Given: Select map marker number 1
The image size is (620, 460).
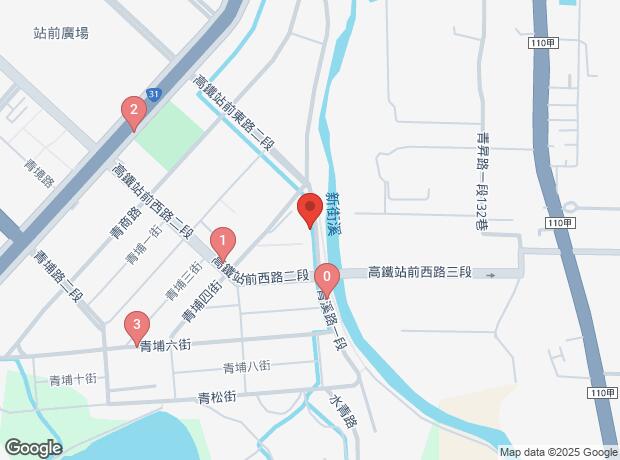Looking at the screenshot, I should tap(223, 241).
